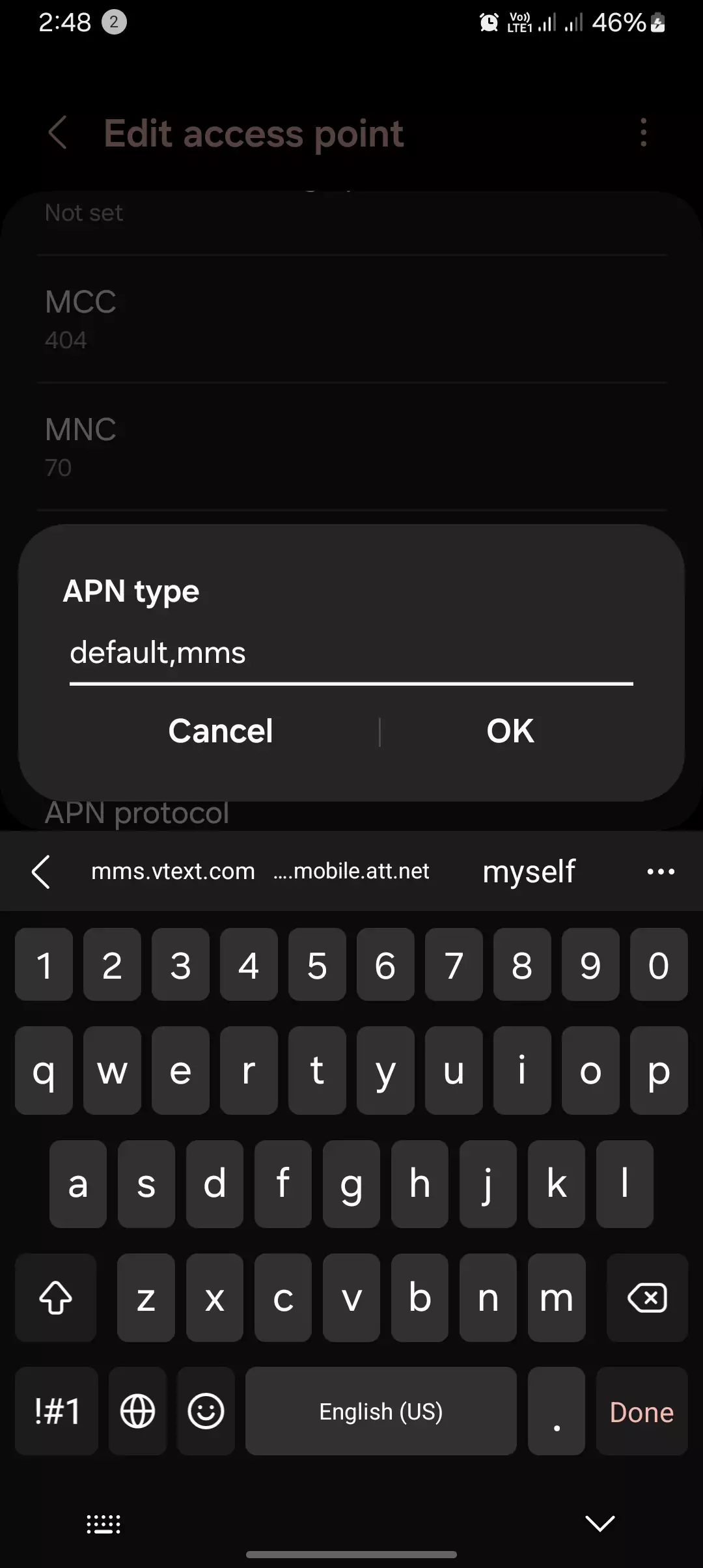The height and width of the screenshot is (1568, 703).
Task: Confirm APN type with OK
Action: click(510, 731)
